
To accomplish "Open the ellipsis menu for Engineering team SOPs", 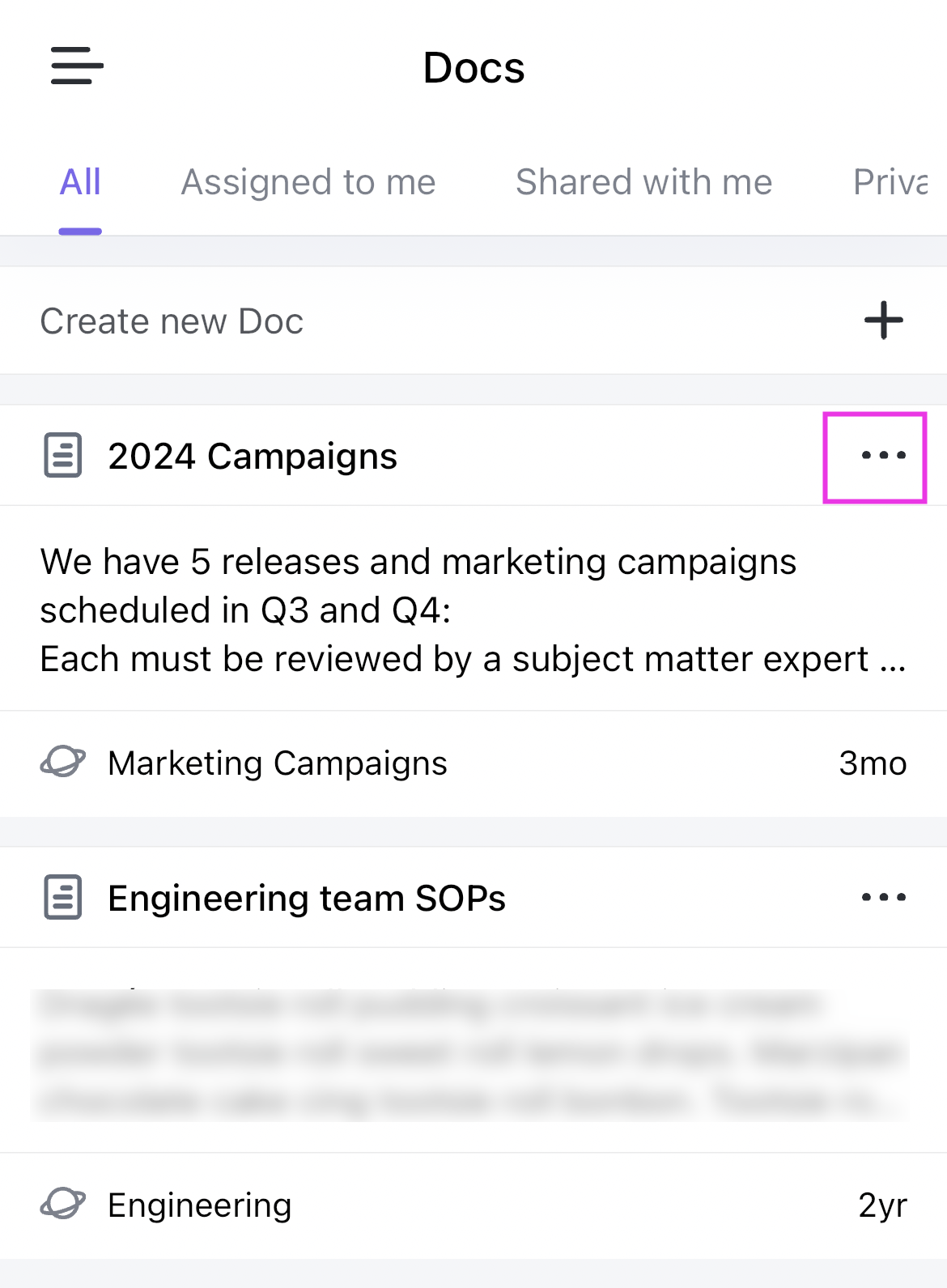I will tap(881, 897).
